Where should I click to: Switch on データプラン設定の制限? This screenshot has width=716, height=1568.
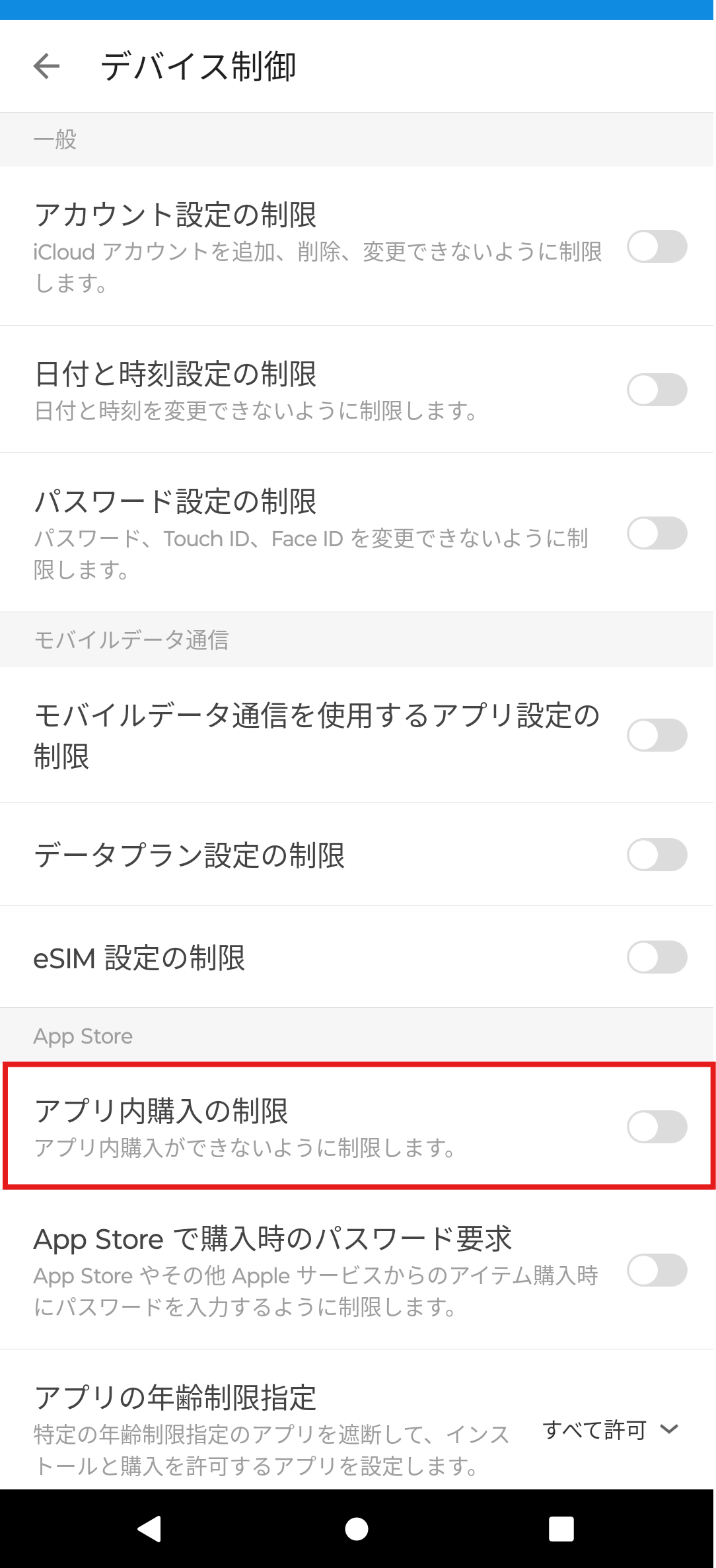tap(657, 855)
